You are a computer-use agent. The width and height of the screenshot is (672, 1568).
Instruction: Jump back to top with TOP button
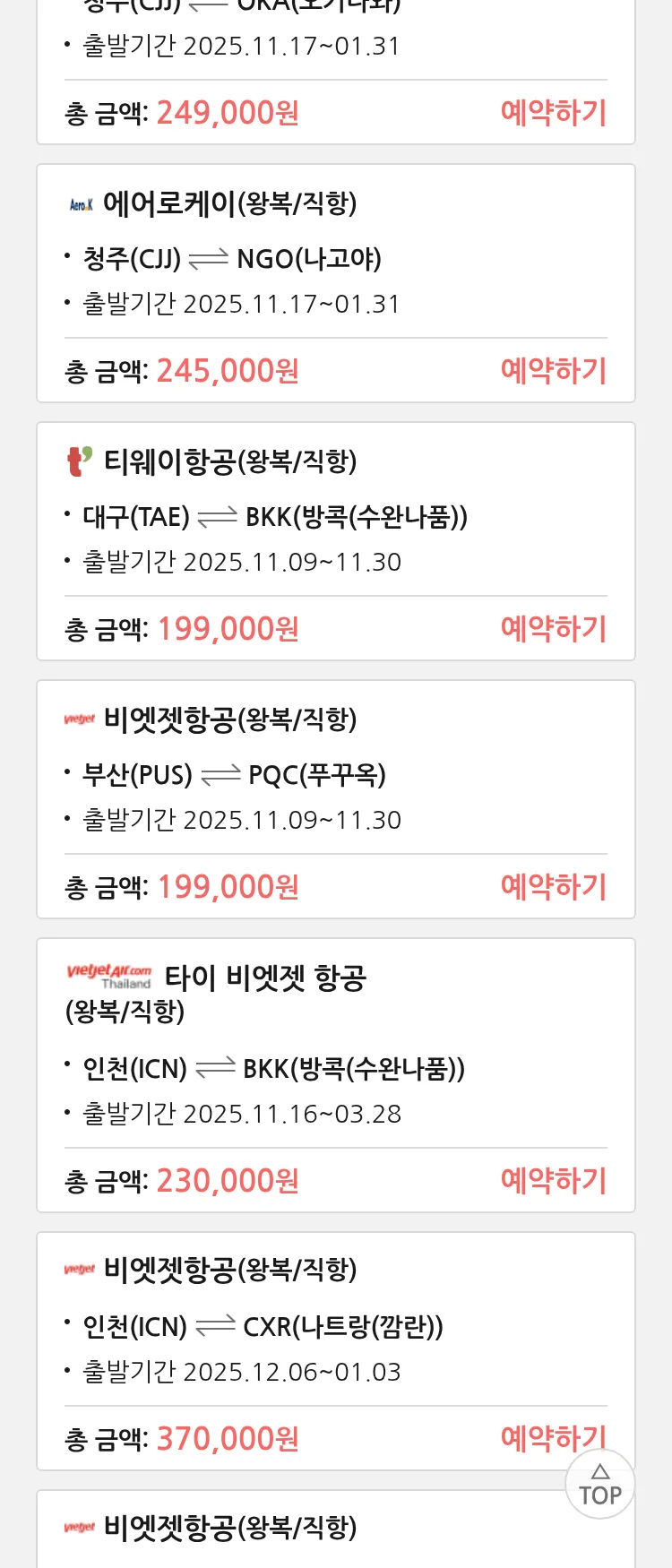pyautogui.click(x=599, y=1485)
